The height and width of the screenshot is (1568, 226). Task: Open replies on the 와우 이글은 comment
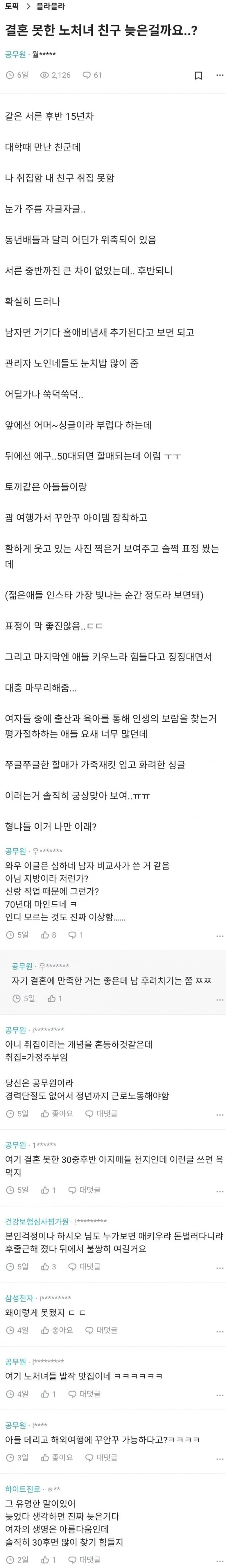point(76,934)
